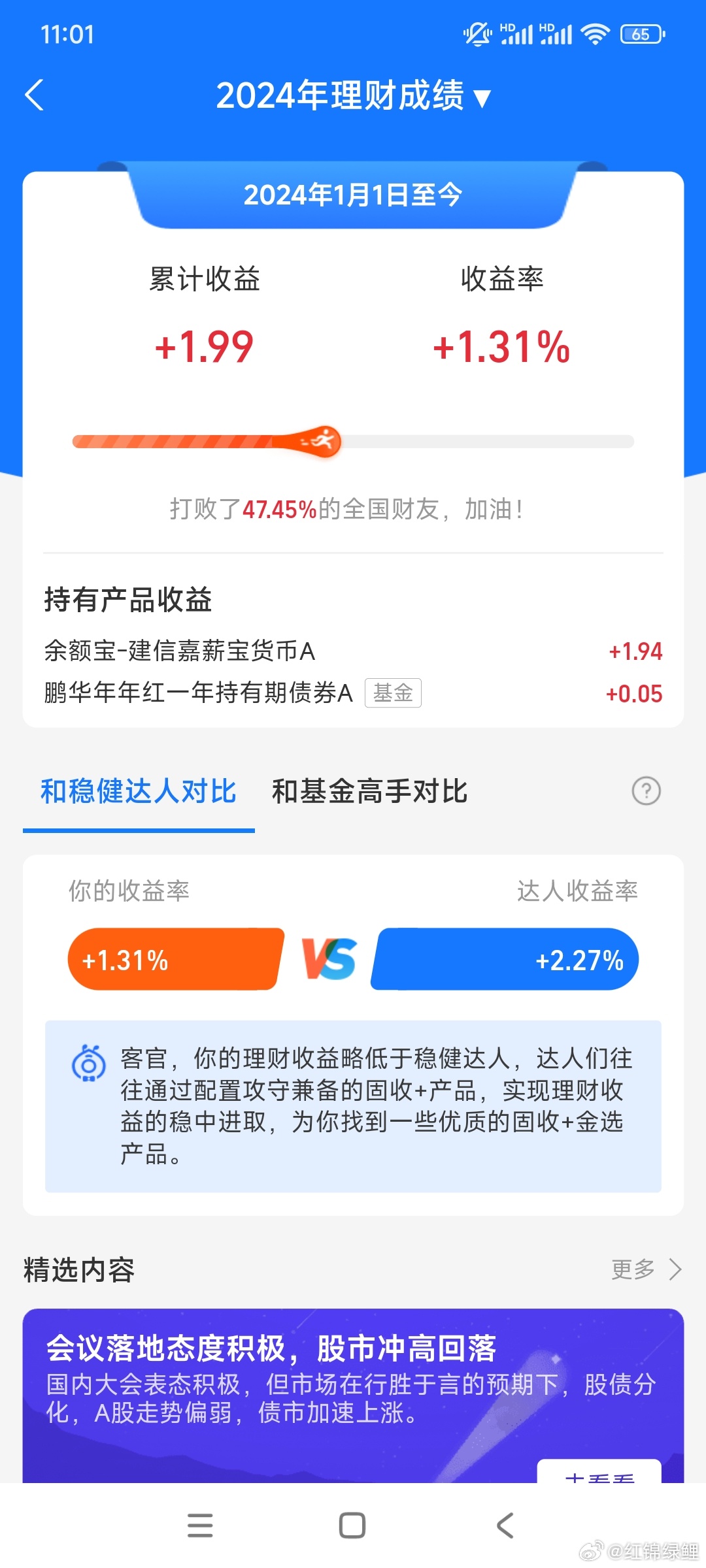Click the back arrow in the title bar
The width and height of the screenshot is (706, 1568).
(x=35, y=95)
